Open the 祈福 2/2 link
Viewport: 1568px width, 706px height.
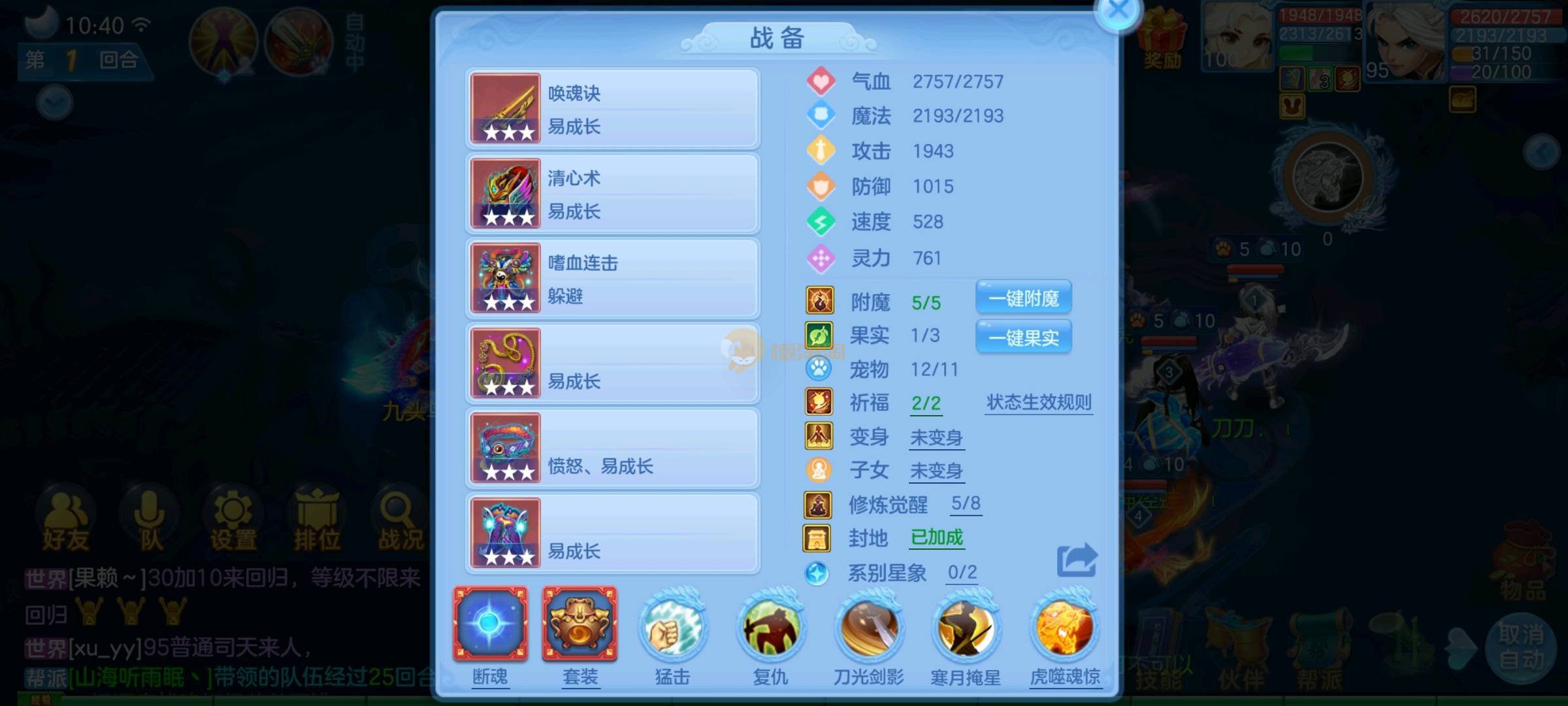click(x=926, y=403)
